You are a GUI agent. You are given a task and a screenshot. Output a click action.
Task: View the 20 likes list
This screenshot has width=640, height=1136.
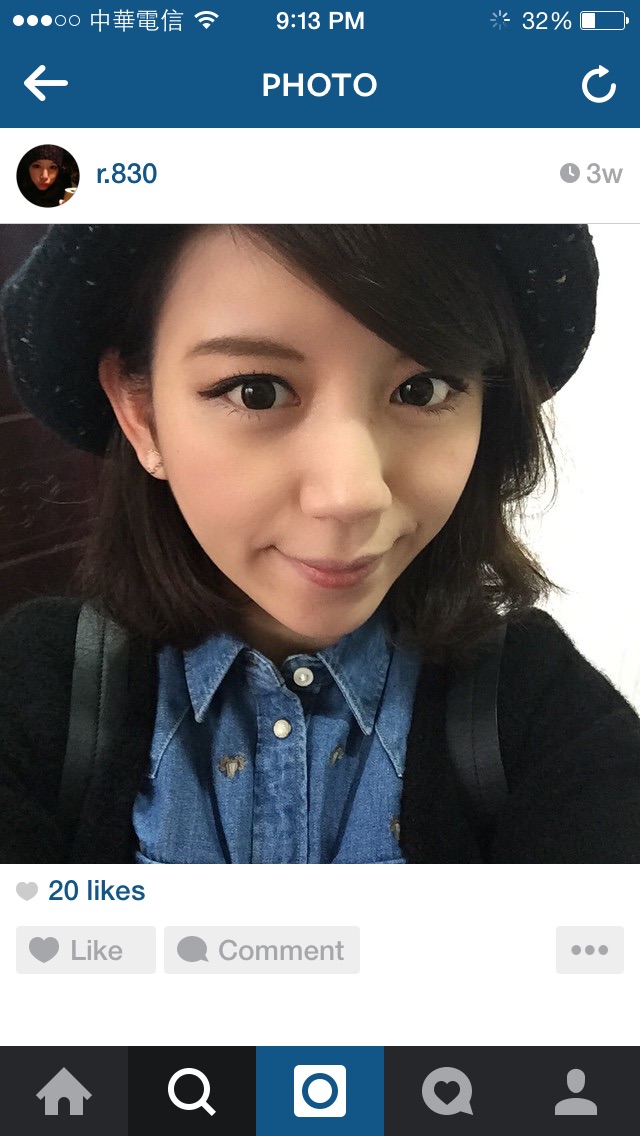96,891
